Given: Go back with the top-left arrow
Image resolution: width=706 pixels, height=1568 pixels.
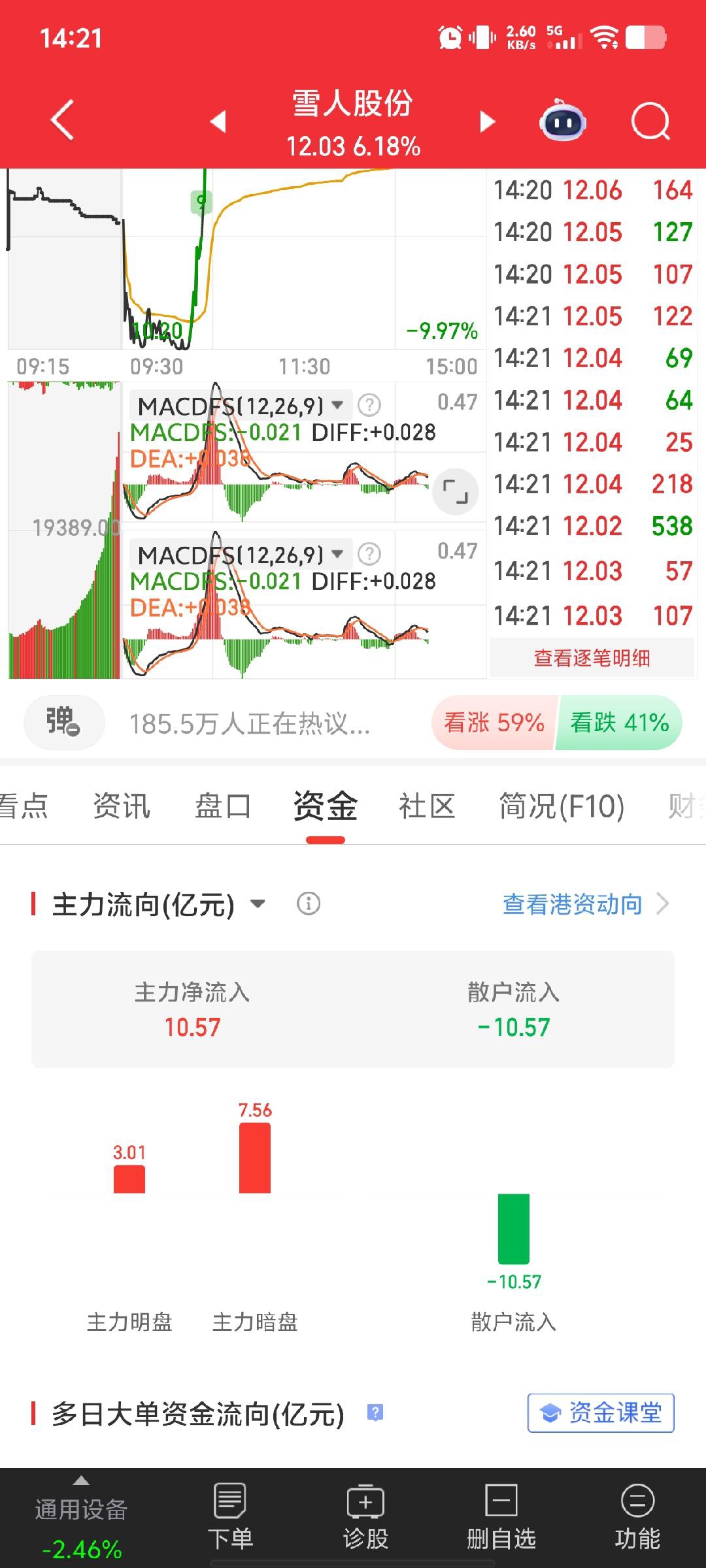Looking at the screenshot, I should click(x=62, y=120).
